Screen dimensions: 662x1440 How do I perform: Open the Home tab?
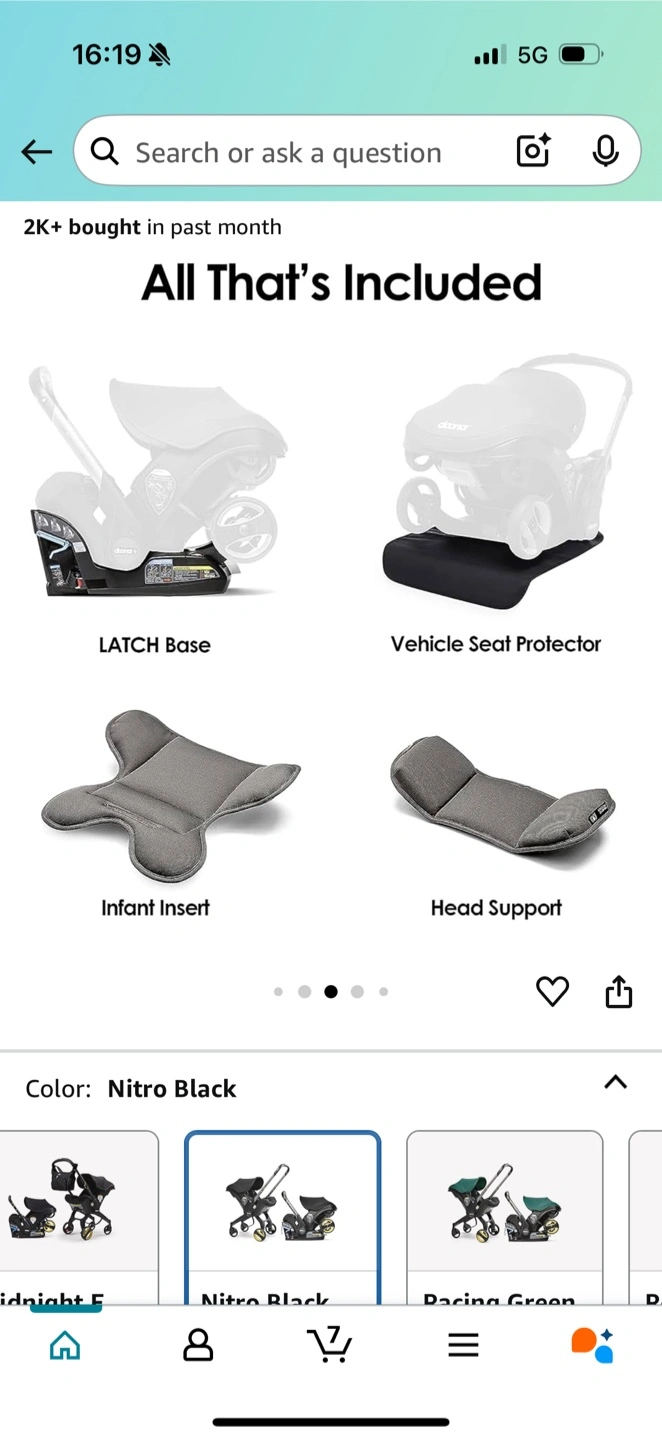(65, 1345)
